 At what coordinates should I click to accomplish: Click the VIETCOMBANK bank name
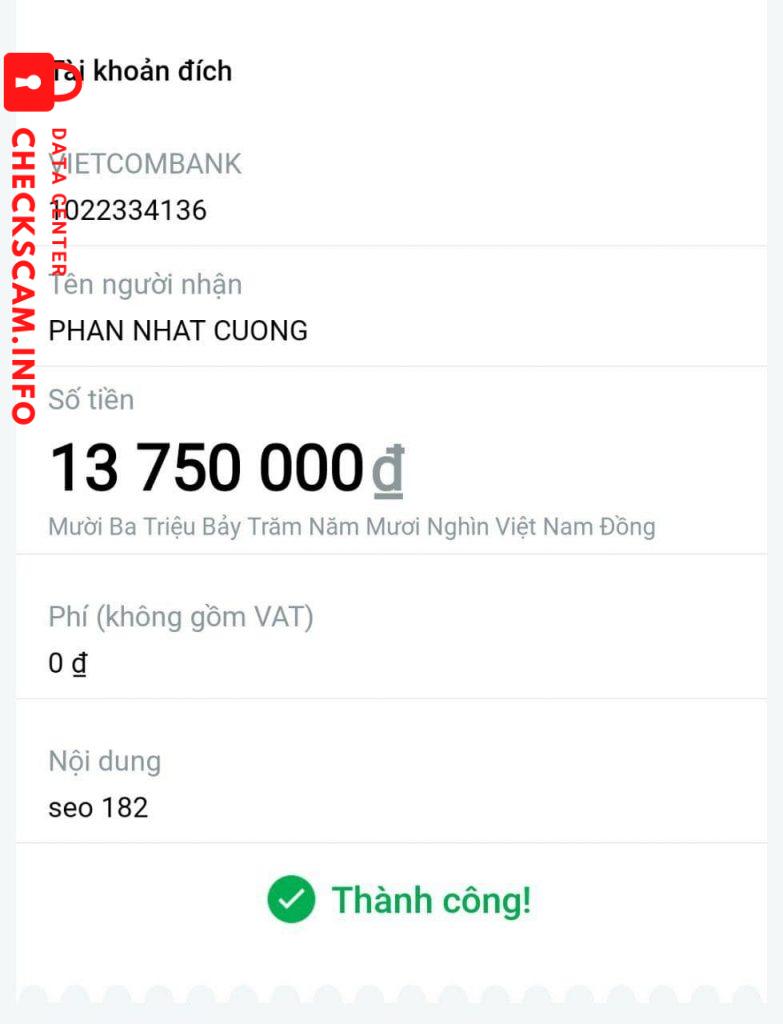146,163
